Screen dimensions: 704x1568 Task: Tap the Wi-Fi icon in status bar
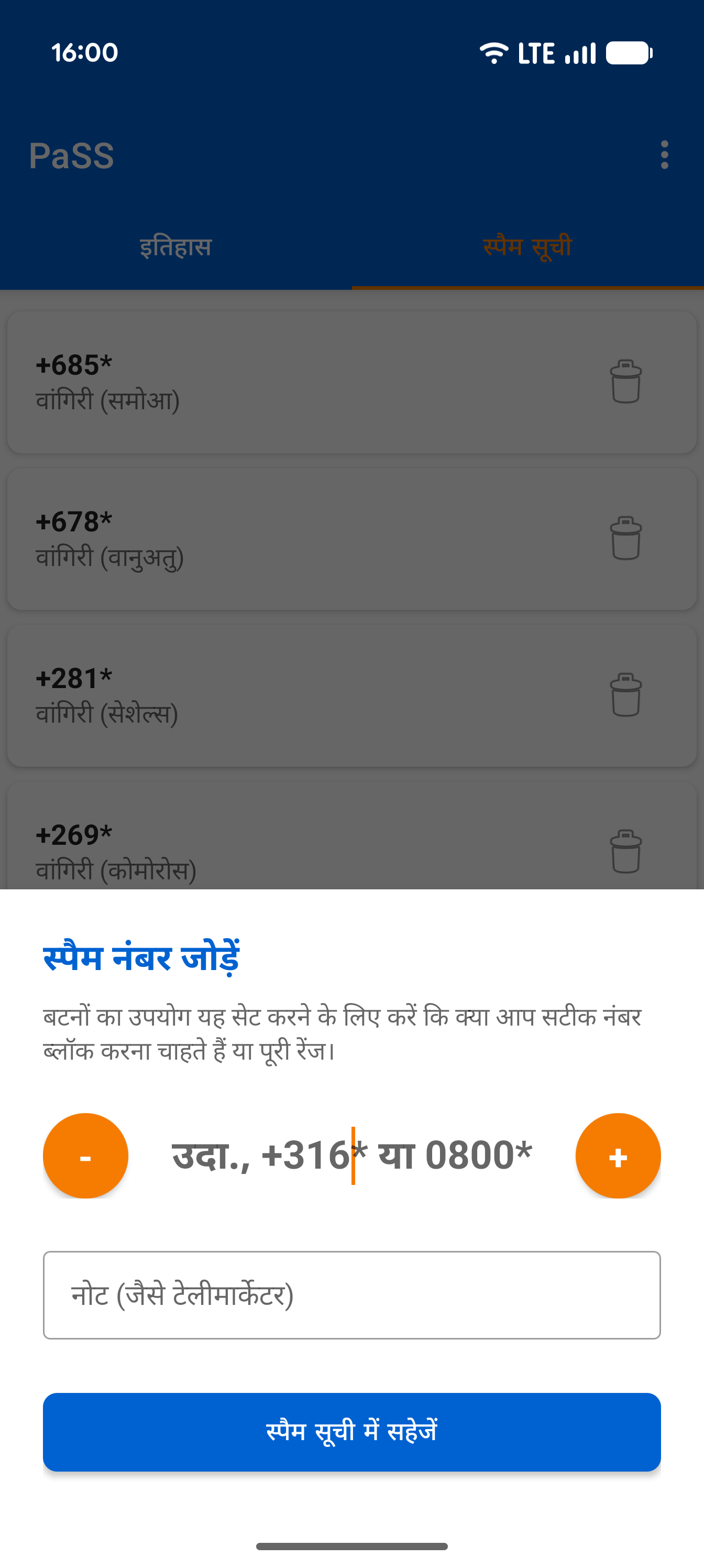(493, 53)
